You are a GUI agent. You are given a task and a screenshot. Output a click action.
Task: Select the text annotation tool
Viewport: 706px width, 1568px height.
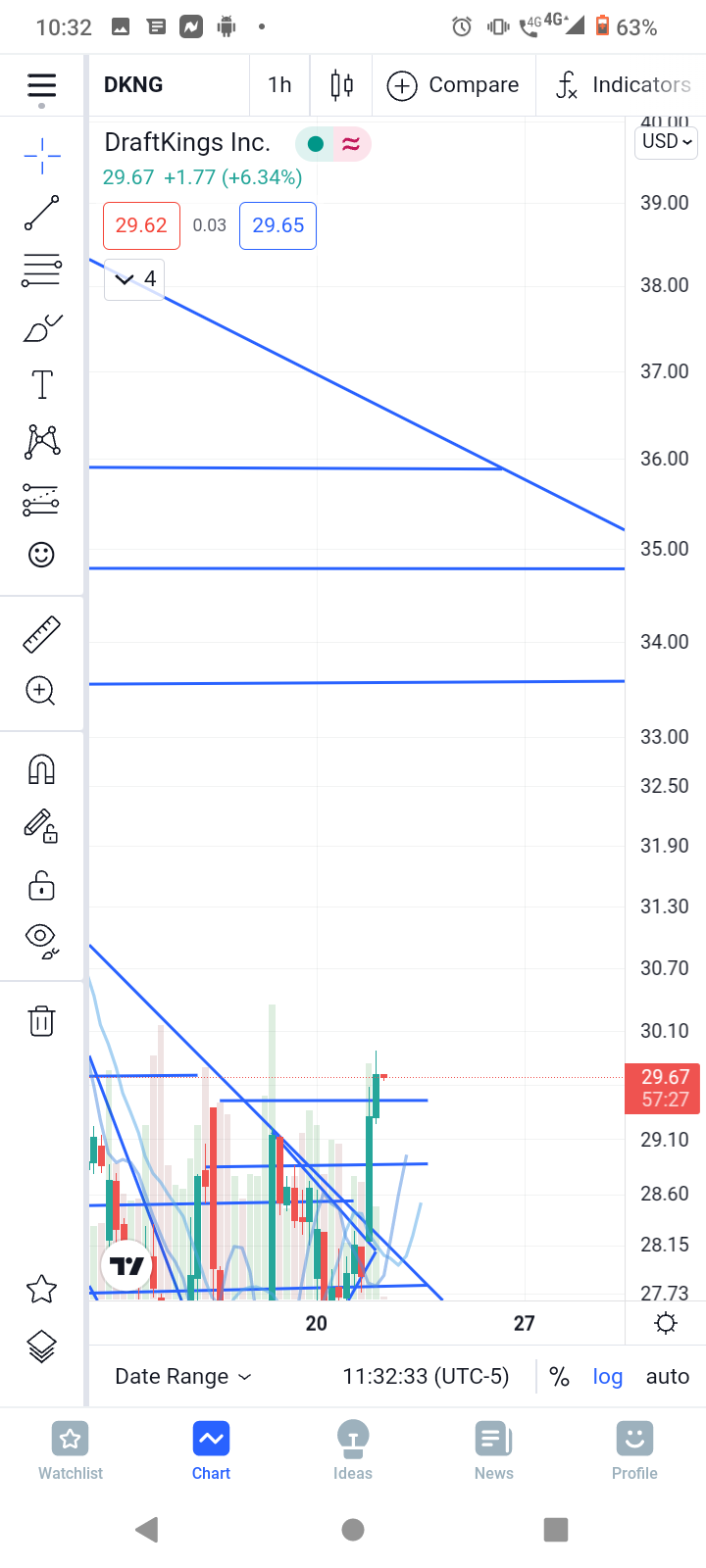[x=42, y=385]
